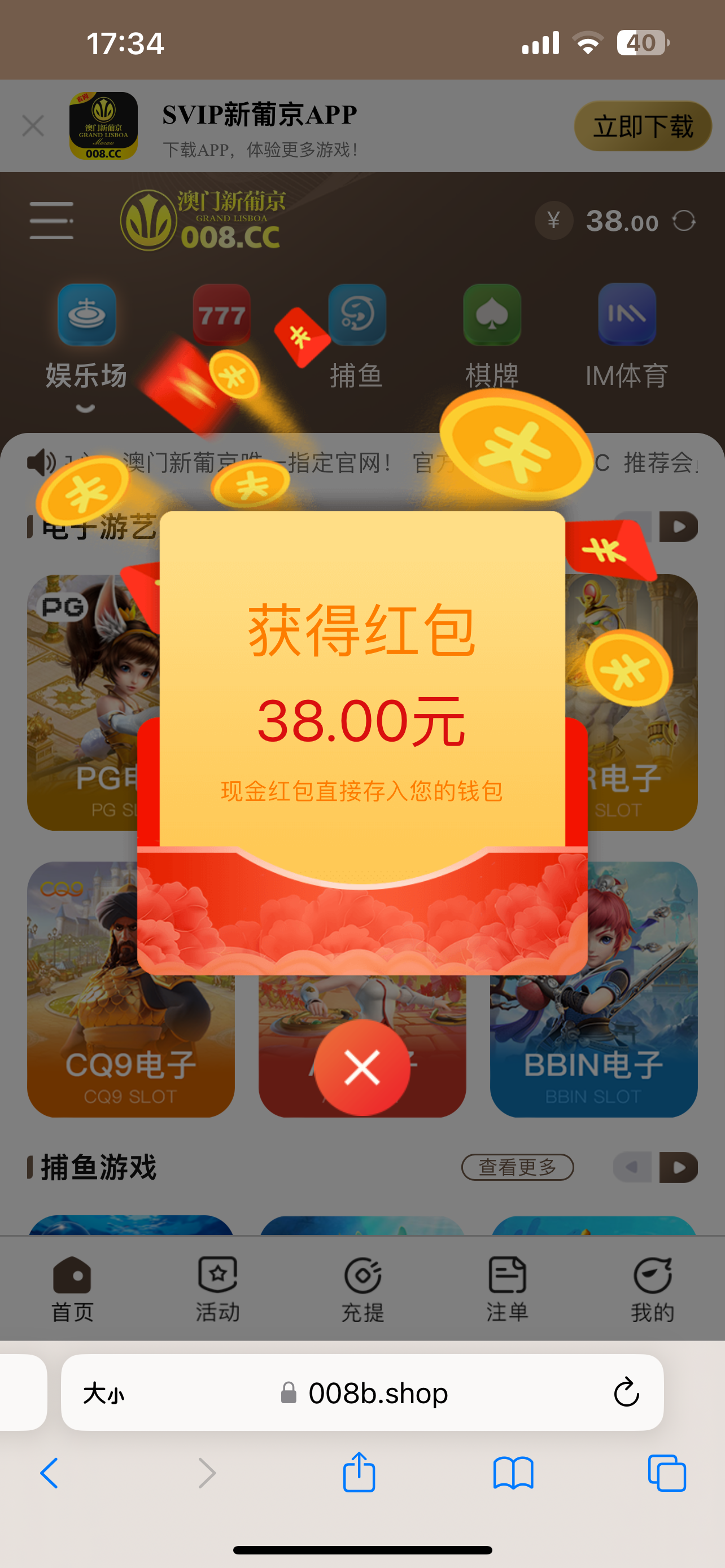Show next fishing games with arrow
The image size is (725, 1568).
(x=678, y=1167)
